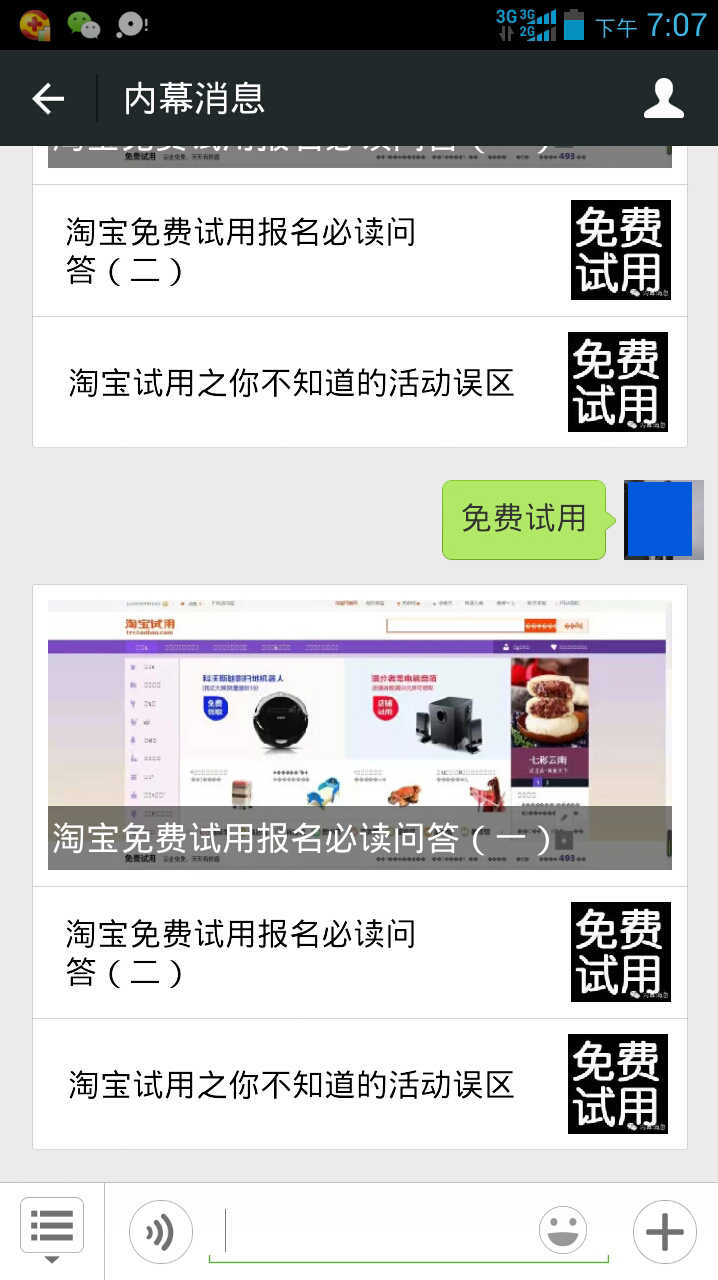Open the account profile icon
This screenshot has width=718, height=1280.
click(x=663, y=98)
